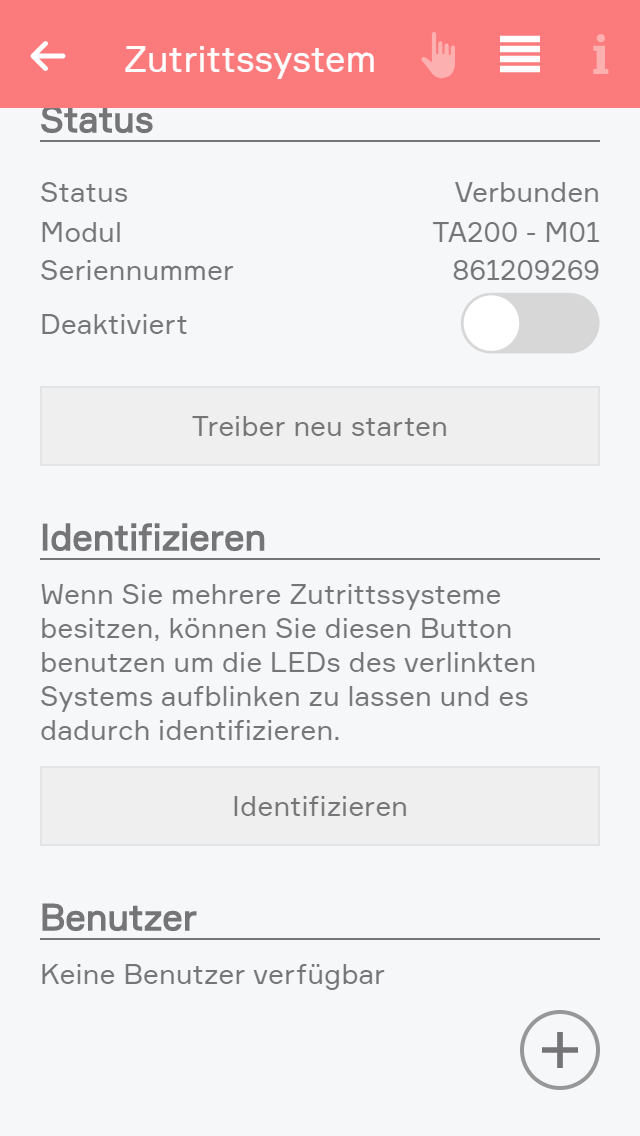The width and height of the screenshot is (640, 1136).
Task: Tap the hand pointer icon in header
Action: tap(438, 56)
